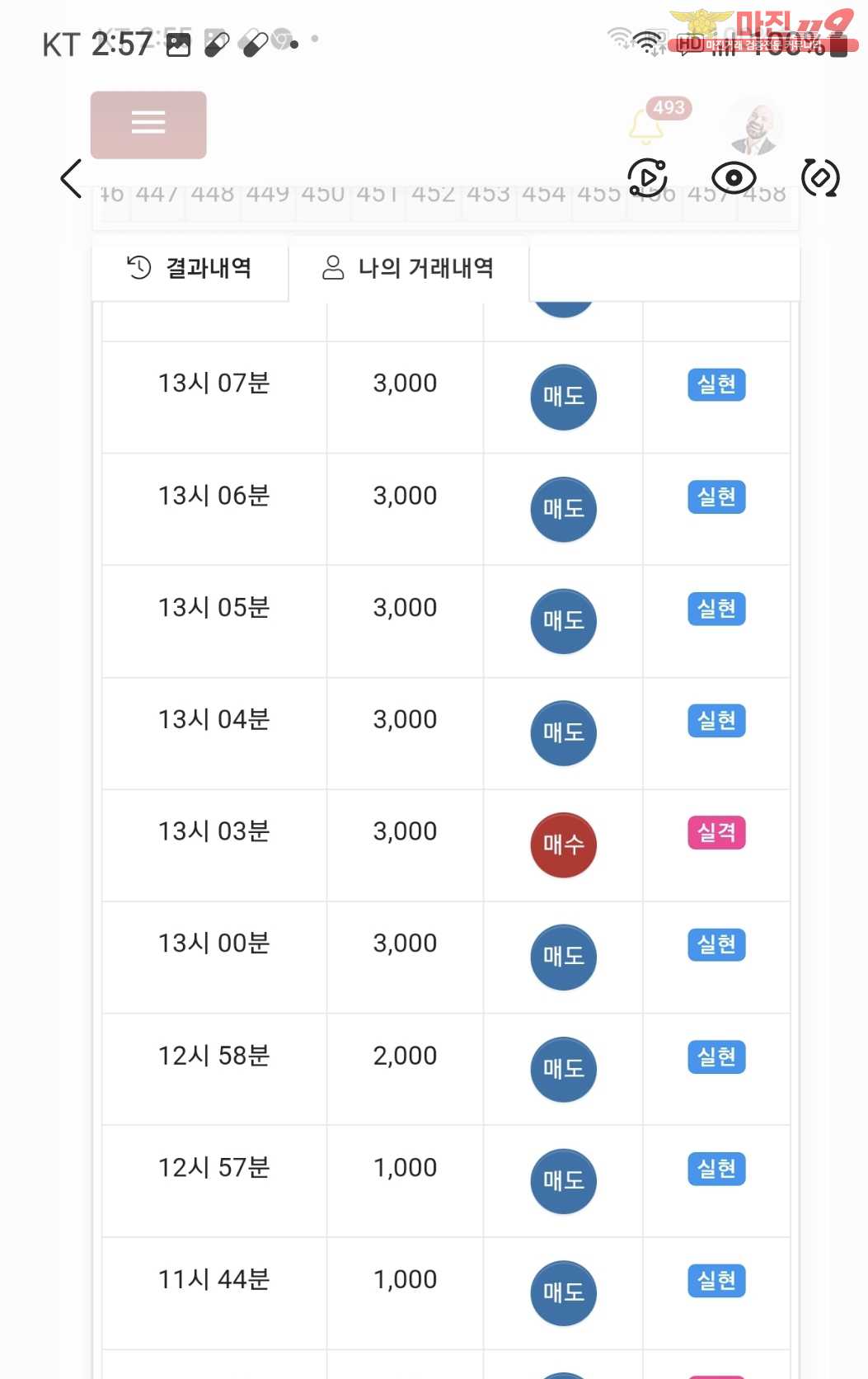Open the hamburger menu

[148, 125]
